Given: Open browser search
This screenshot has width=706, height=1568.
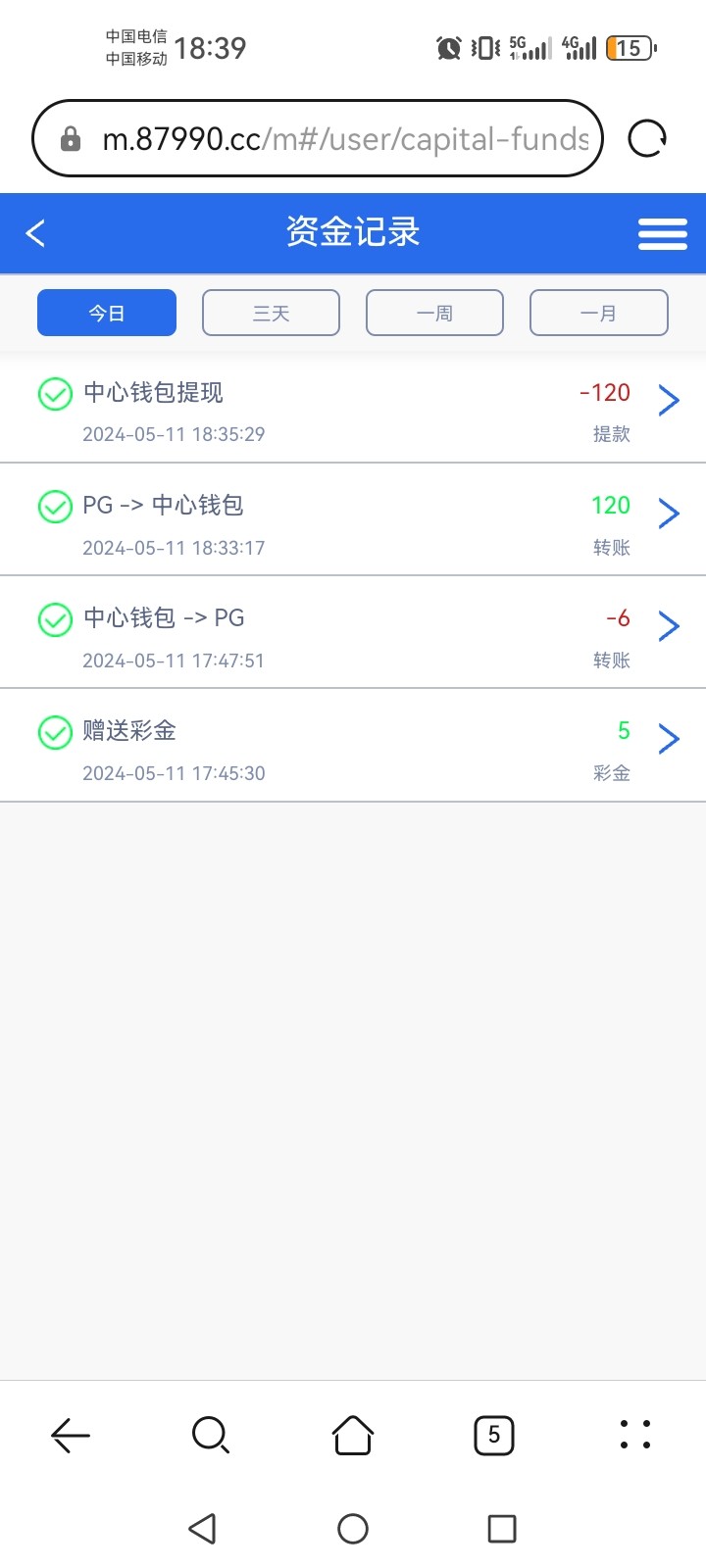Looking at the screenshot, I should click(x=211, y=1436).
